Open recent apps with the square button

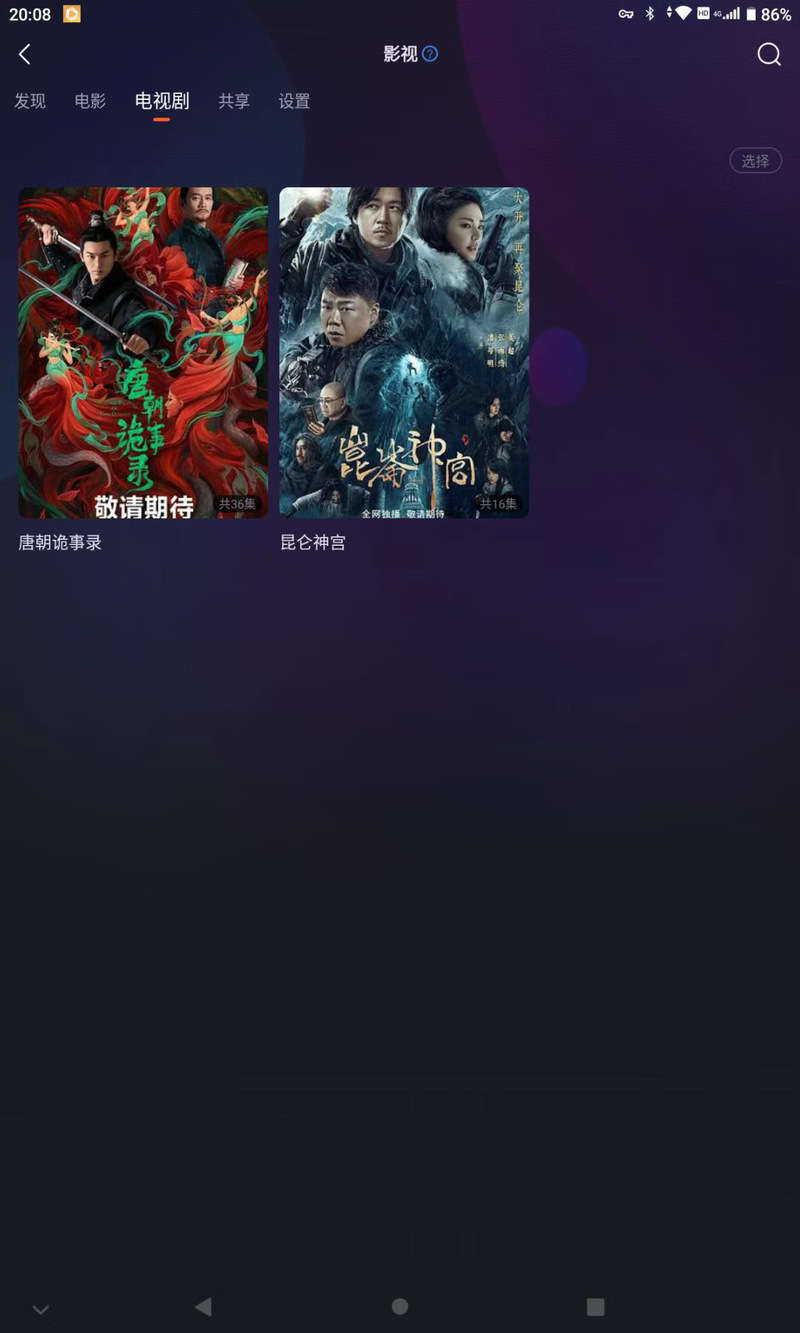[595, 1306]
